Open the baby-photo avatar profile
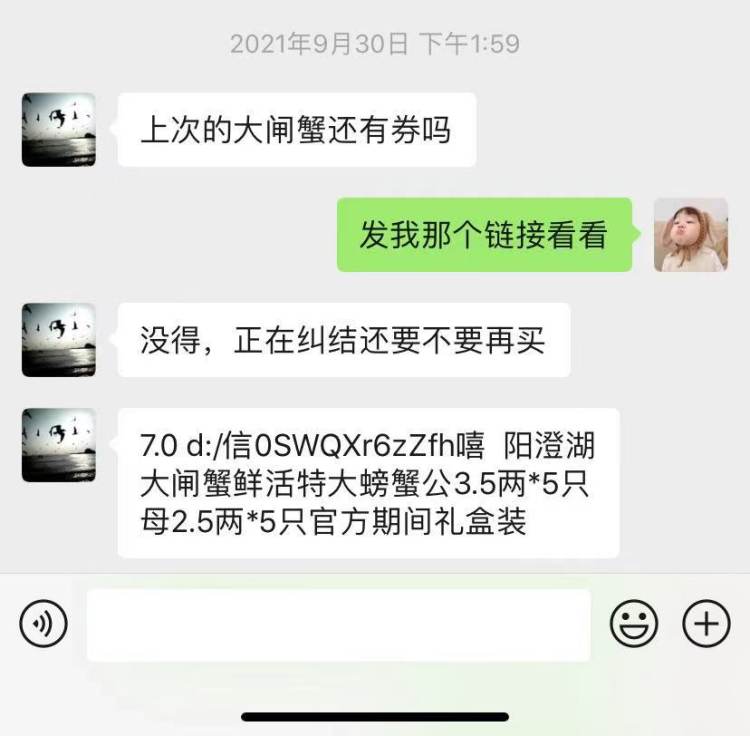 click(691, 235)
